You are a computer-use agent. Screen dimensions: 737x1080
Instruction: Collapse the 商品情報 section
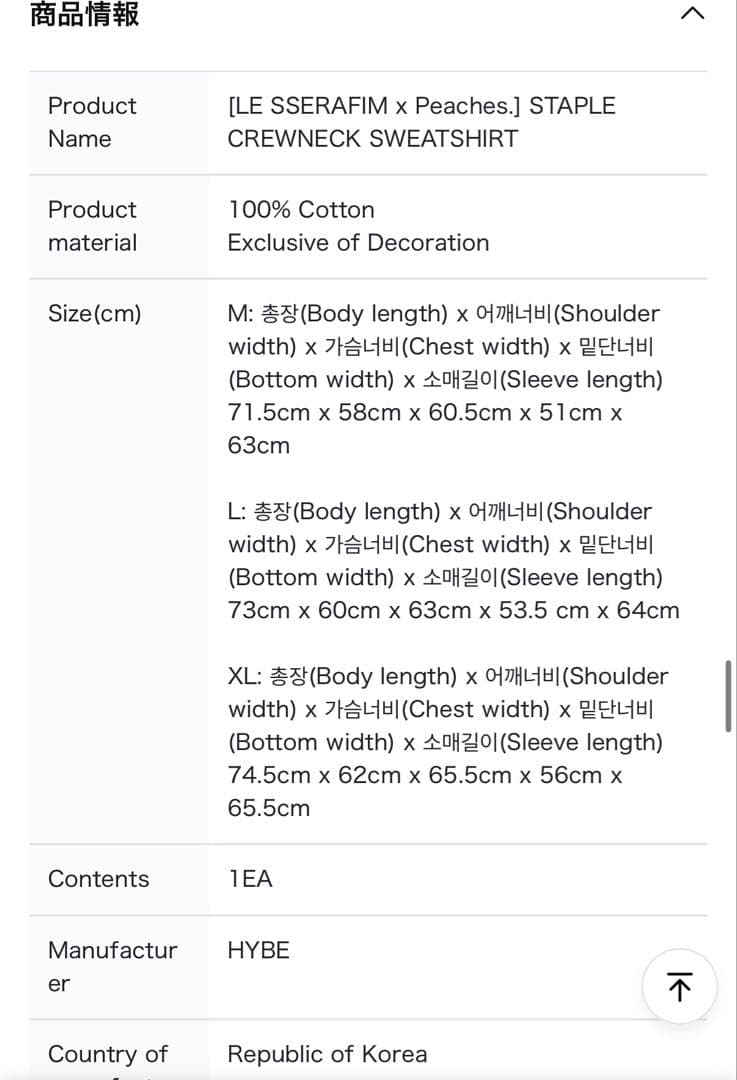tap(692, 14)
